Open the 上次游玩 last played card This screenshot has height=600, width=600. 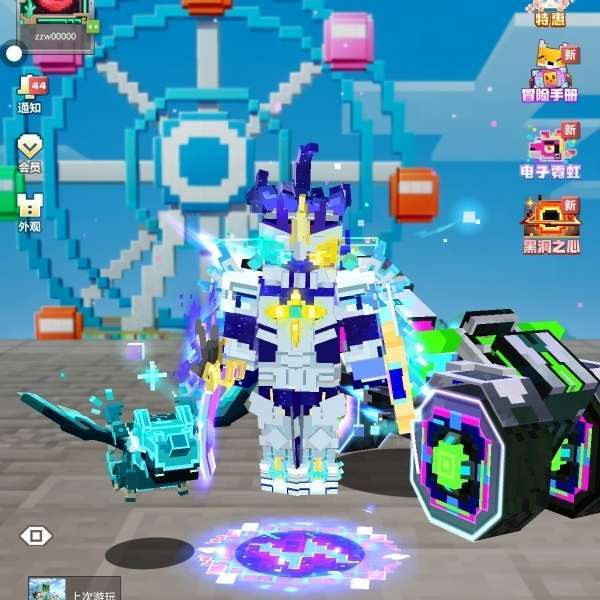tap(73, 590)
